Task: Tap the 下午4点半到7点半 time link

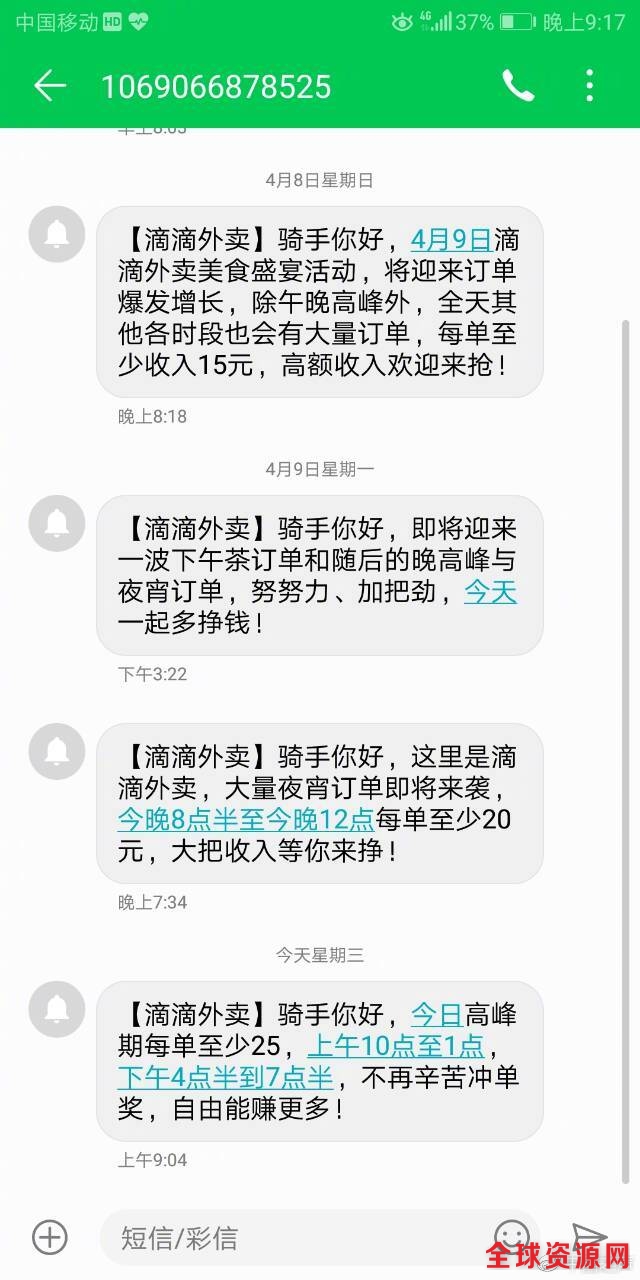Action: point(225,1078)
